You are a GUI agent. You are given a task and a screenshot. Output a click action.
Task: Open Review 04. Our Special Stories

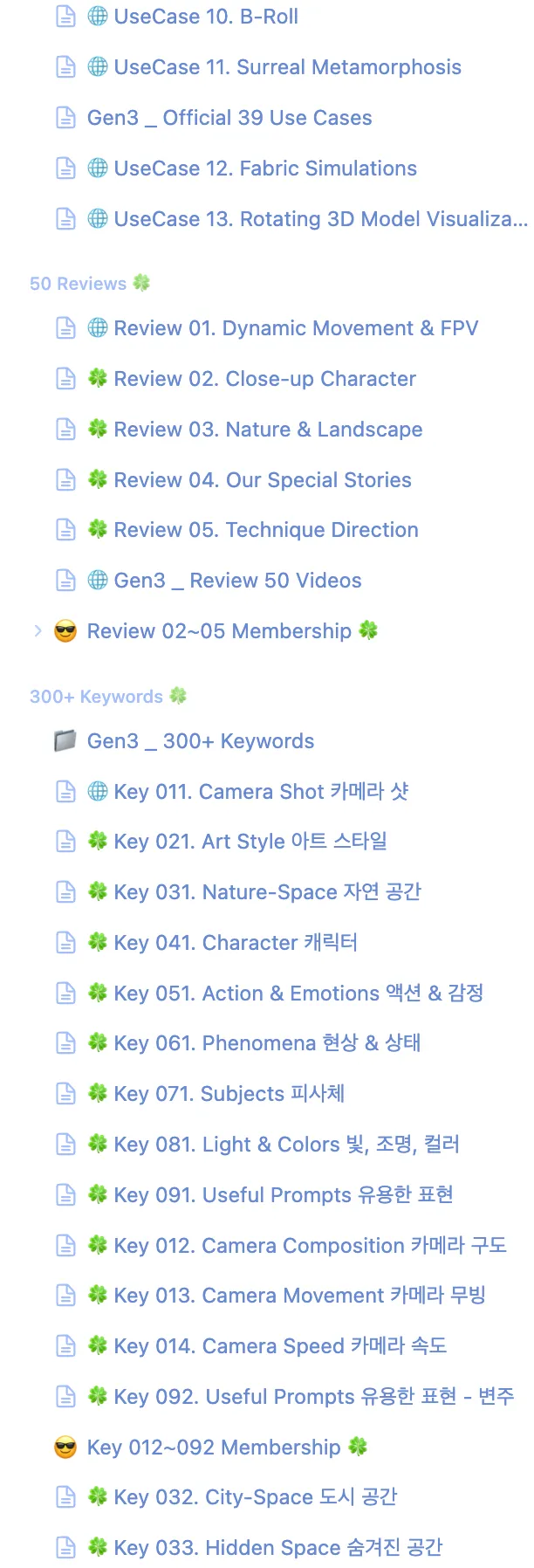[263, 480]
